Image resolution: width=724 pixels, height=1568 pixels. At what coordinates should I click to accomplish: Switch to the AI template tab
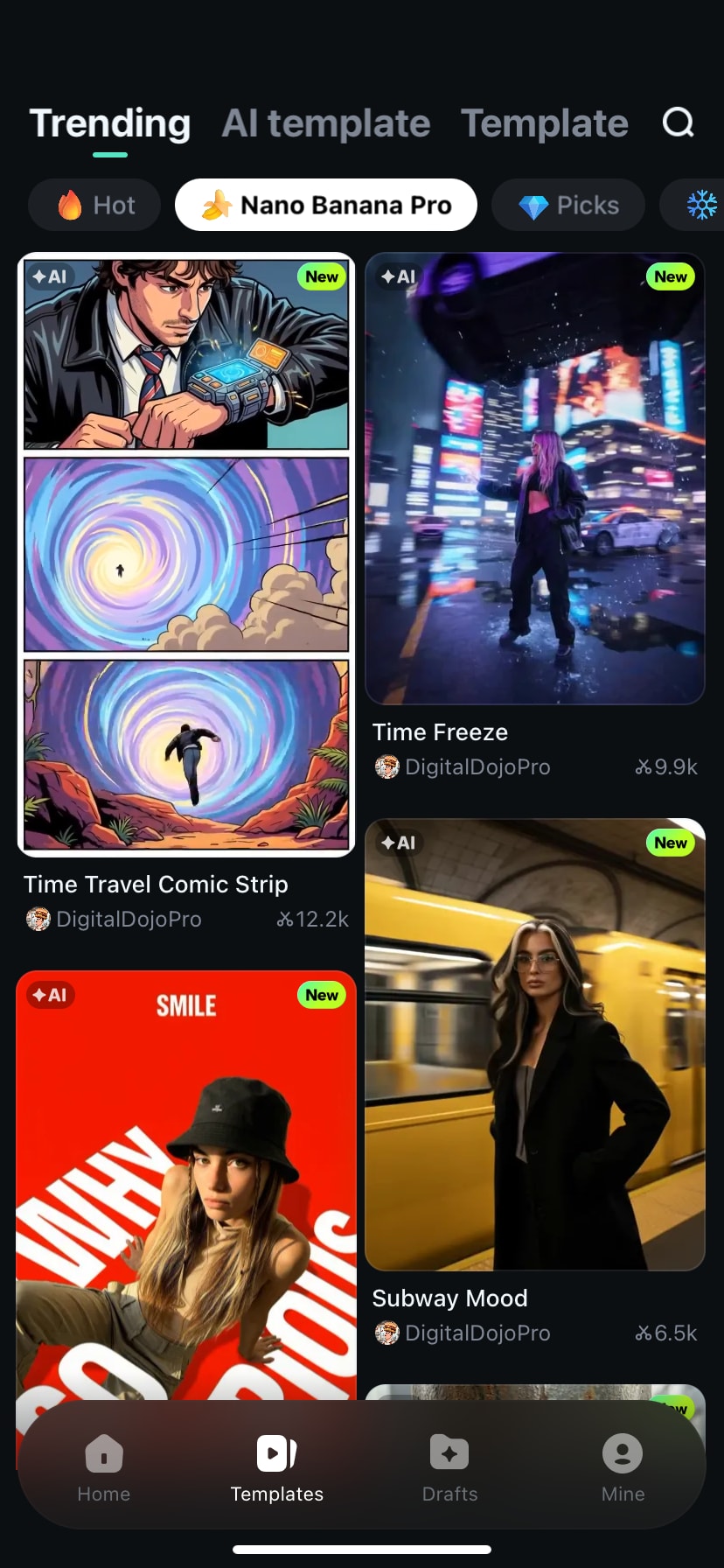click(325, 123)
